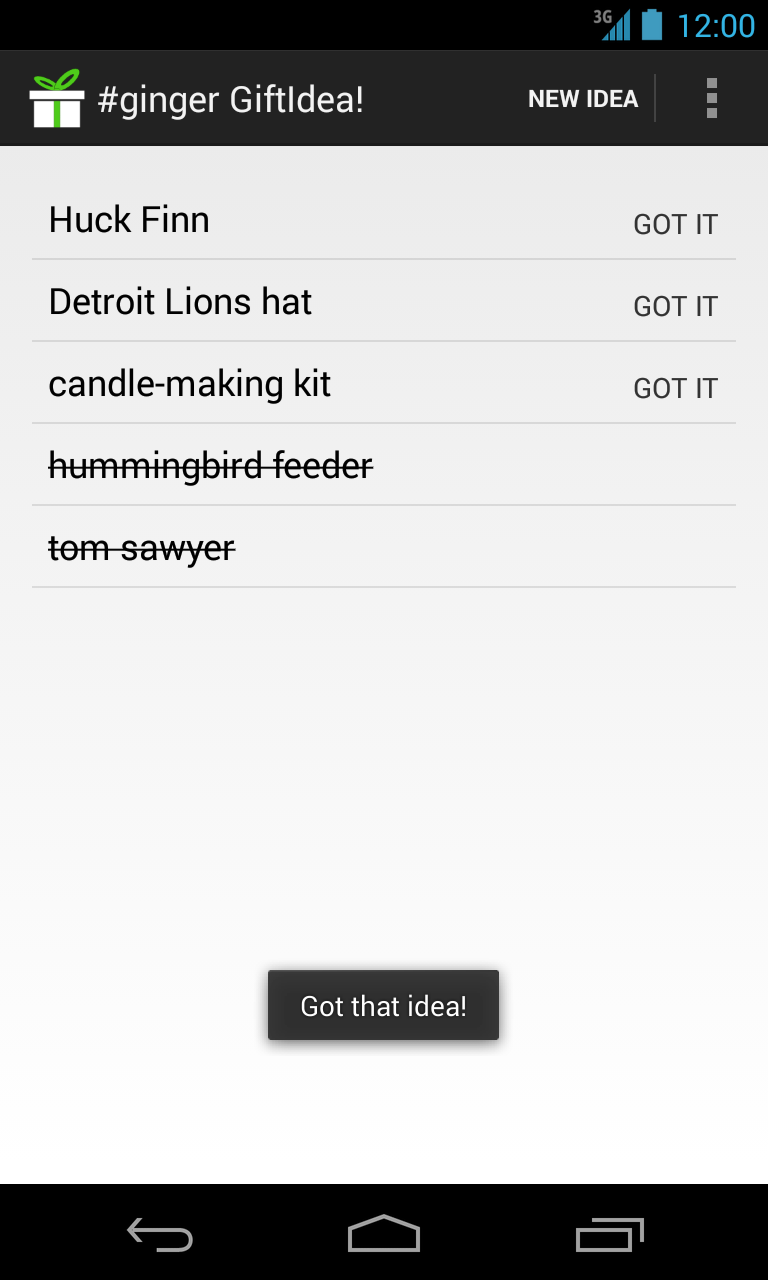This screenshot has width=768, height=1280.
Task: Open the overflow menu
Action: [711, 99]
